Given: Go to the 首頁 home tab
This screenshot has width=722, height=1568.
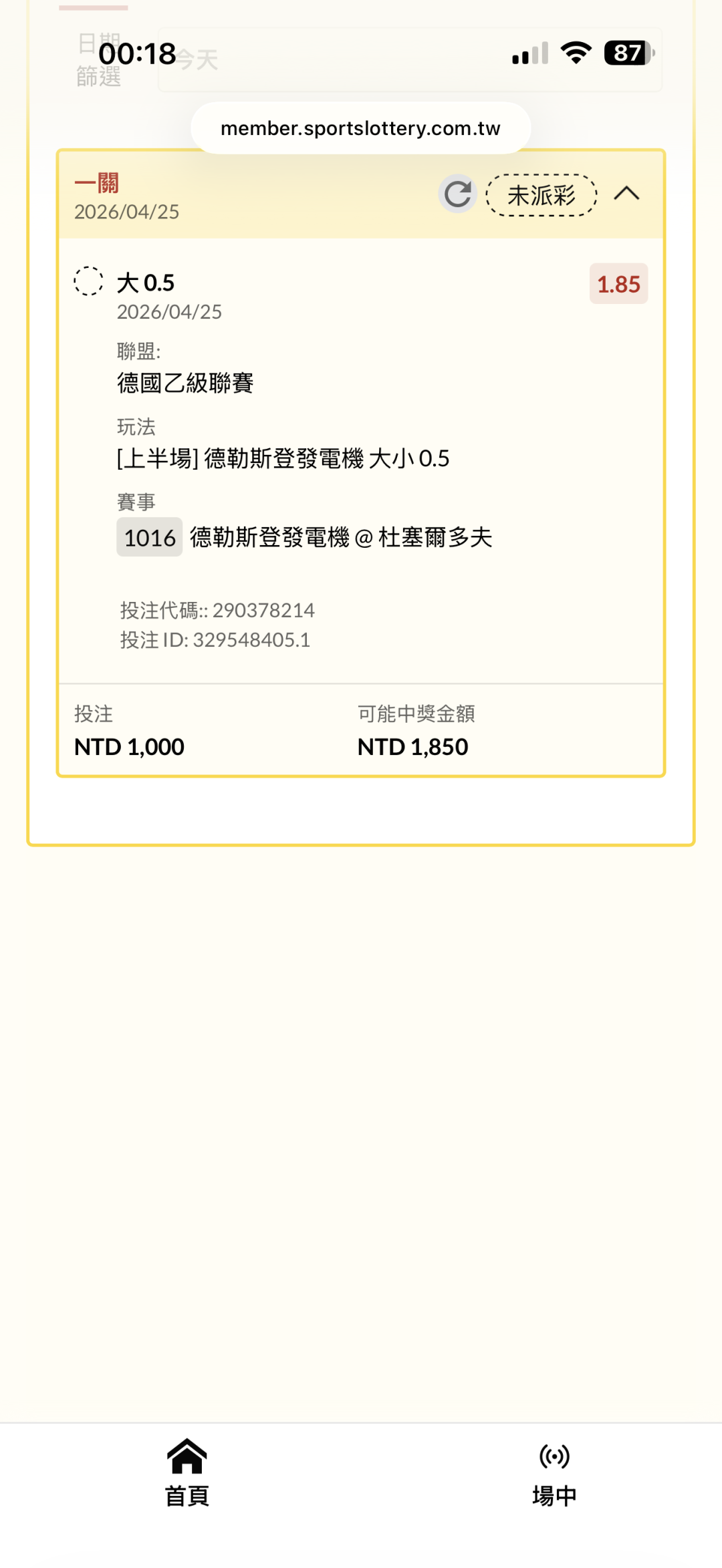Looking at the screenshot, I should pos(187,1472).
